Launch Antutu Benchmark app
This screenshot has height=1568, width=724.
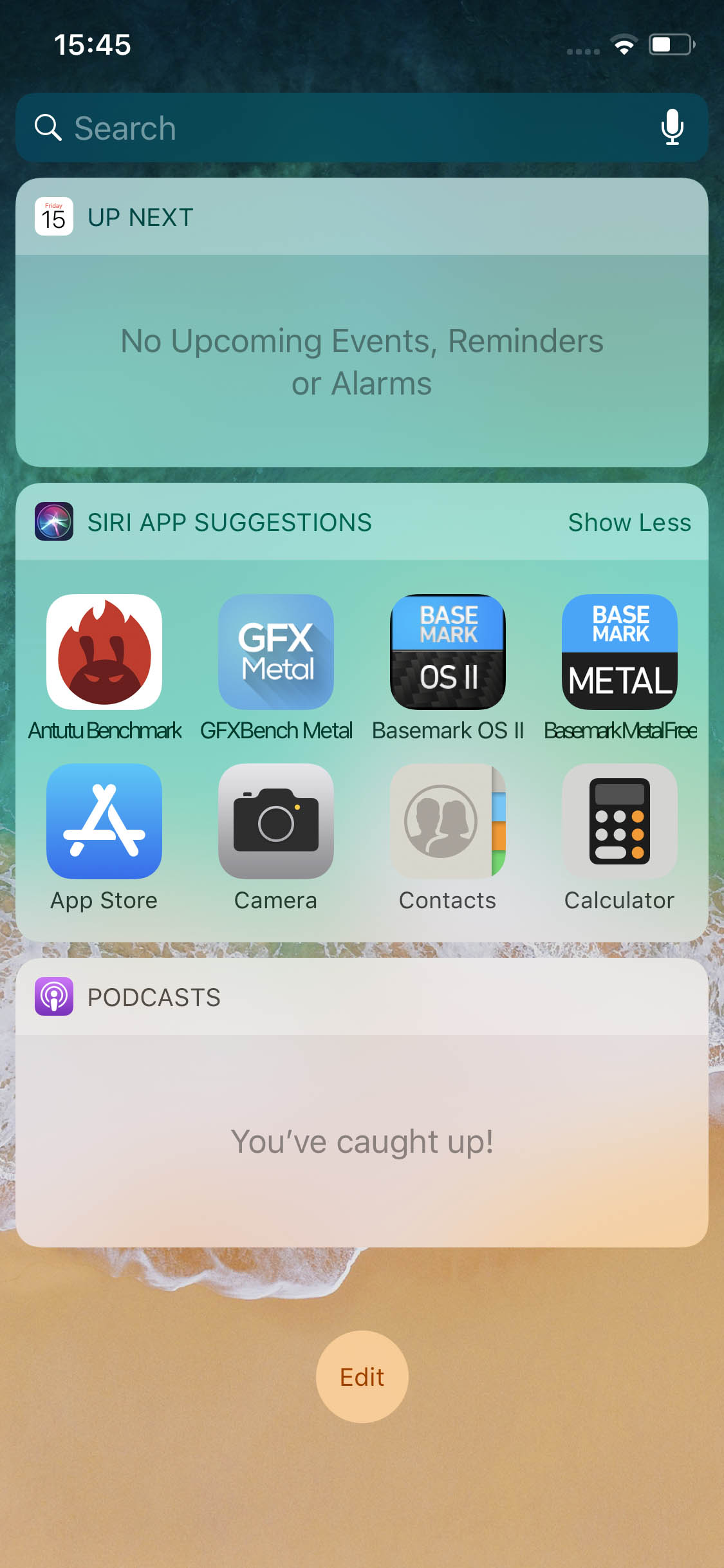104,651
